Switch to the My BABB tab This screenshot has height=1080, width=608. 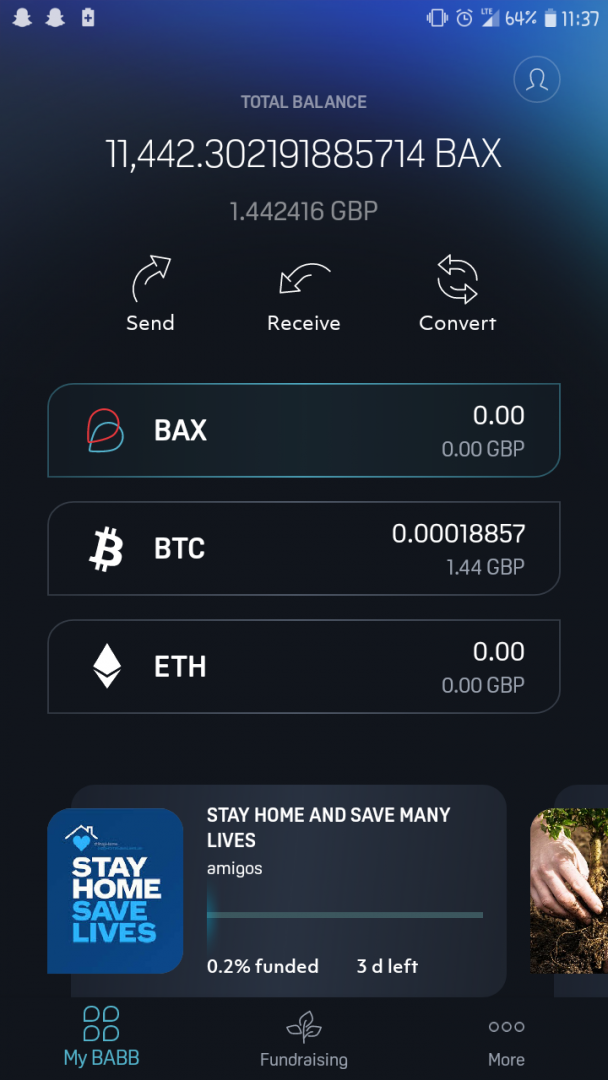coord(101,1036)
